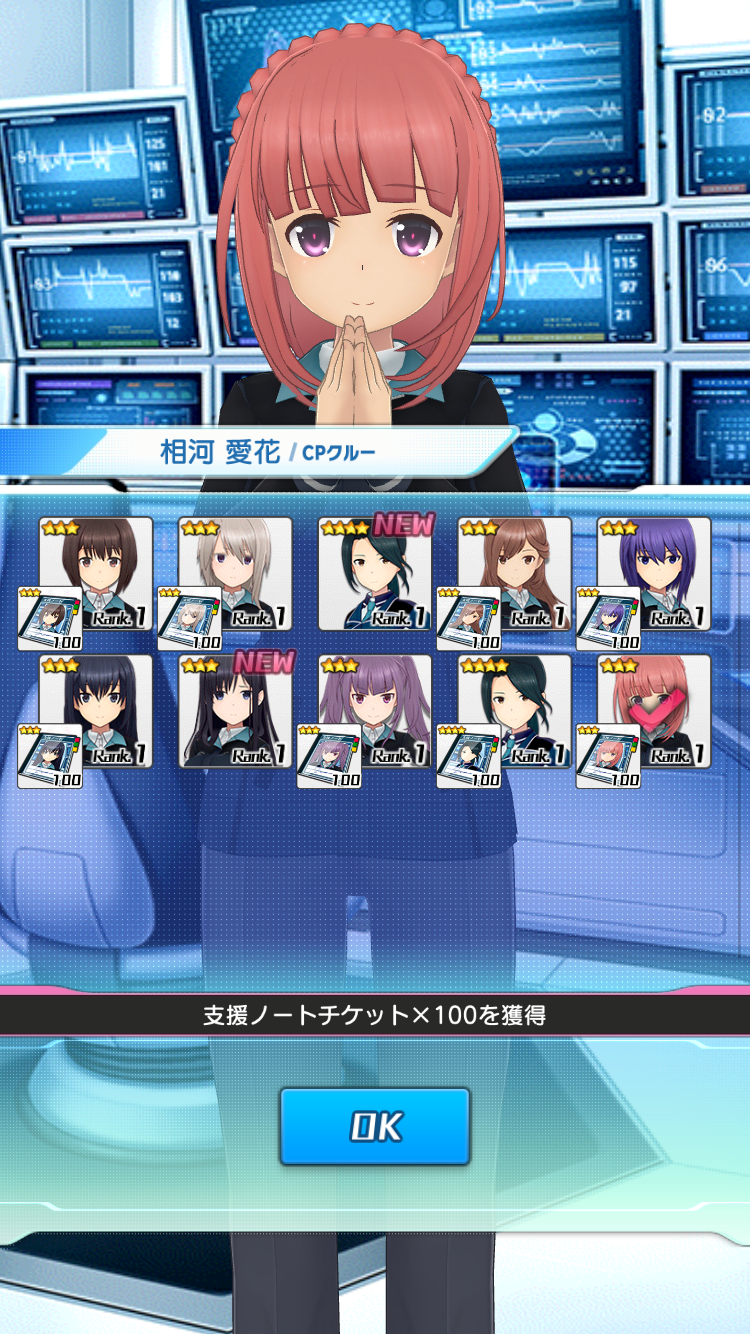This screenshot has height=1334, width=750.
Task: Open the NEW long black-haired character card
Action: (x=235, y=710)
